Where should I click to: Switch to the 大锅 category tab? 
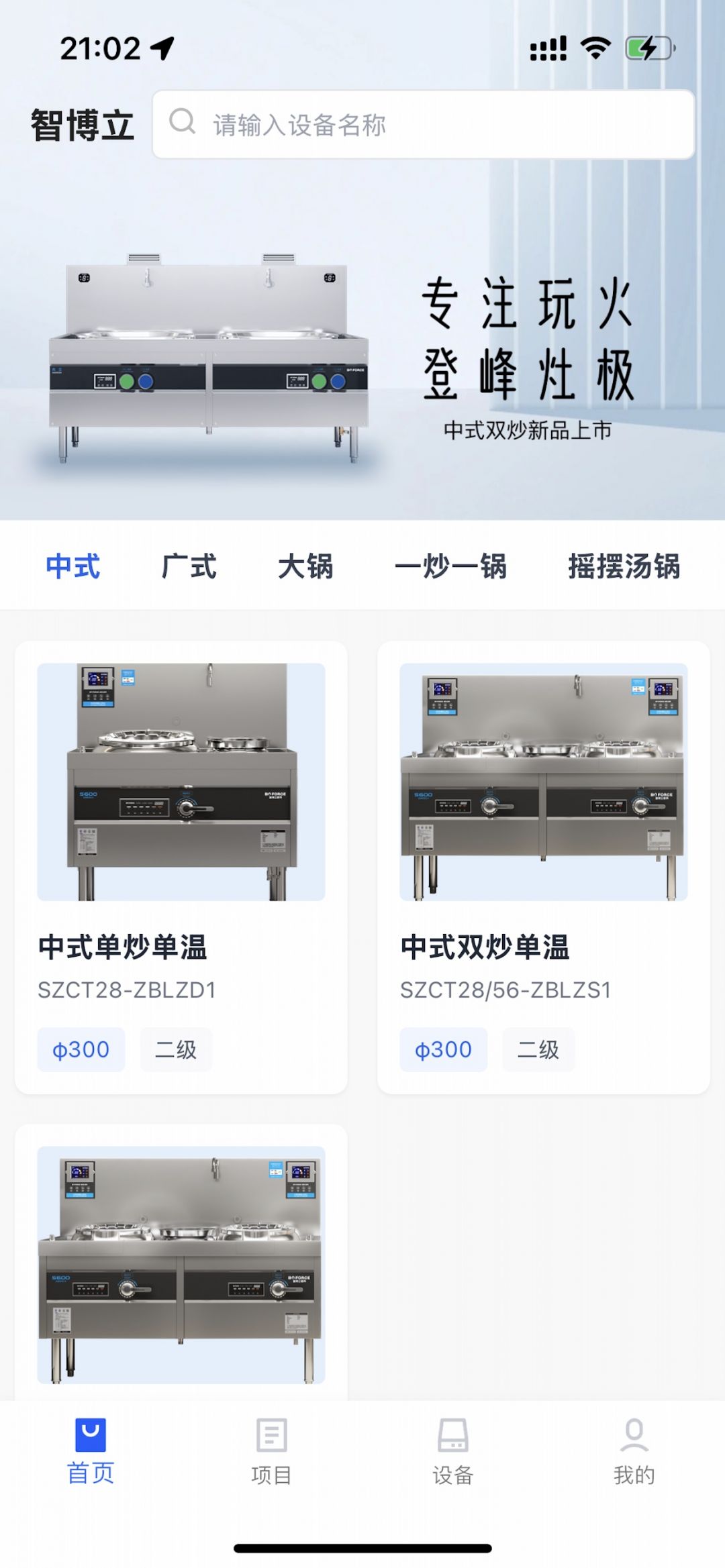305,566
